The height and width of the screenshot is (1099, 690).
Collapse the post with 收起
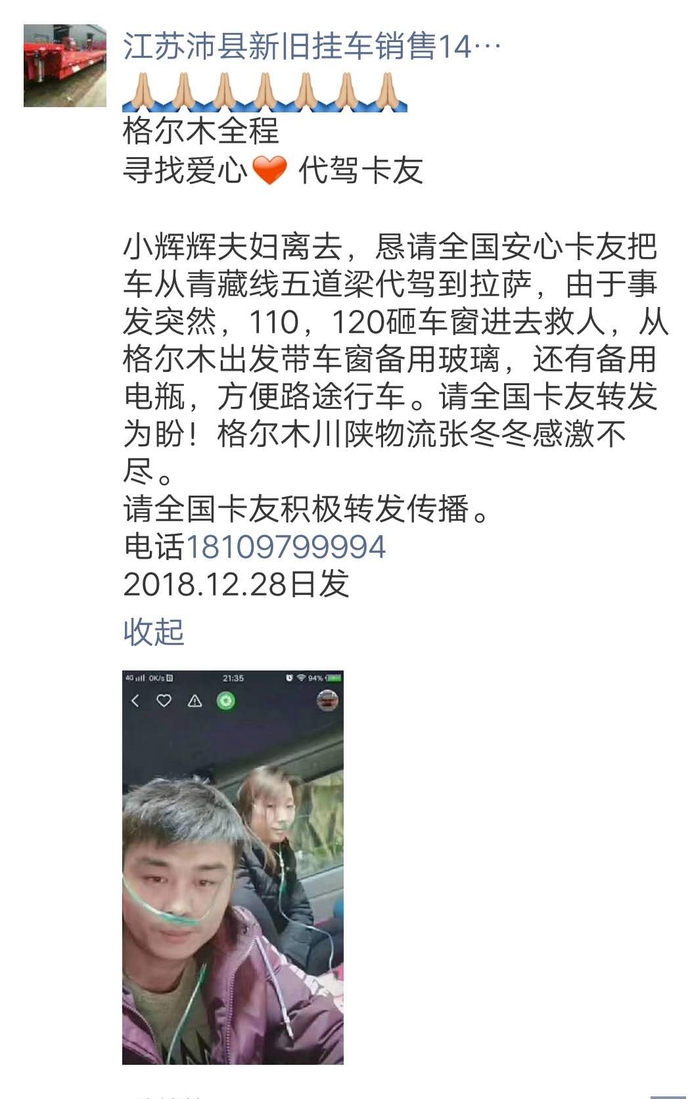coord(153,632)
